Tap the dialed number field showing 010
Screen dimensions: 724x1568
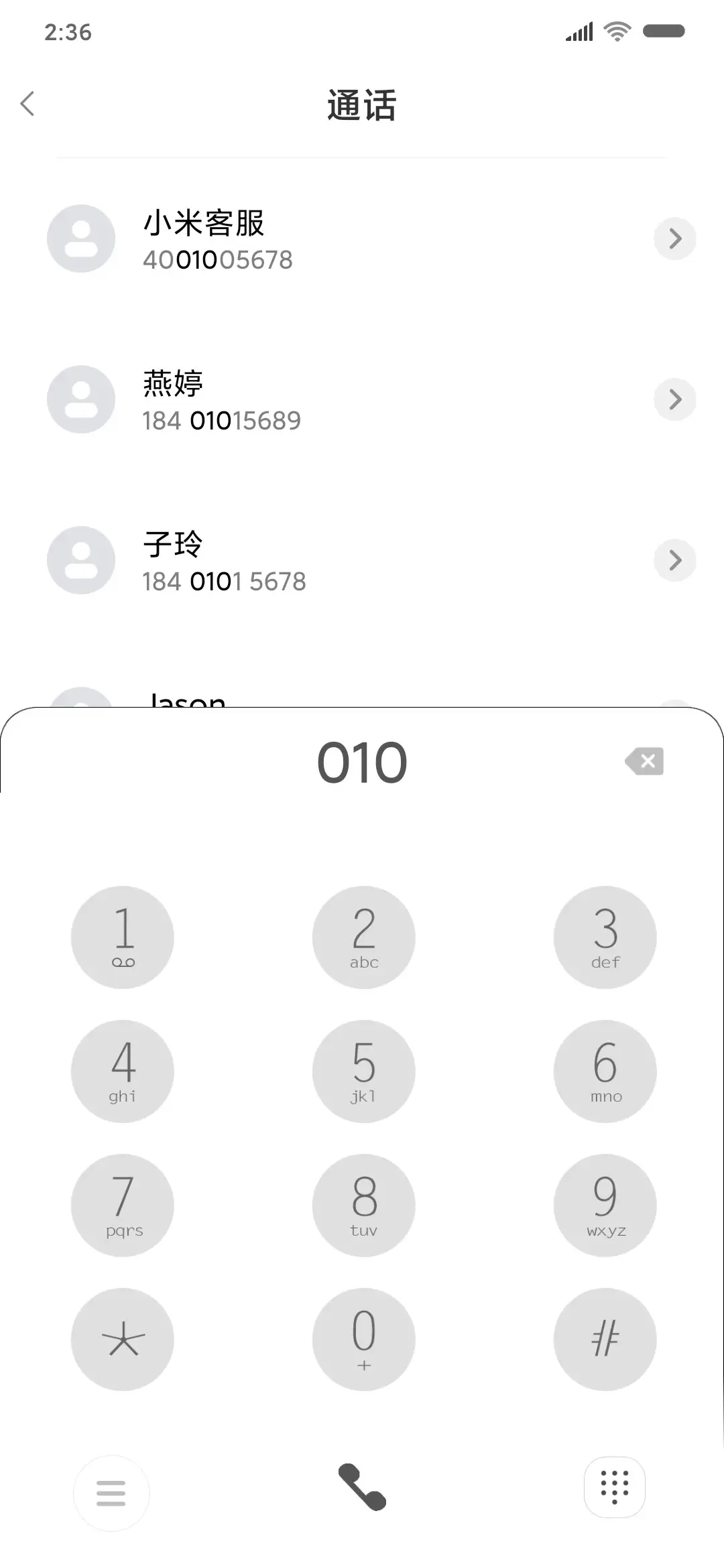pos(362,761)
